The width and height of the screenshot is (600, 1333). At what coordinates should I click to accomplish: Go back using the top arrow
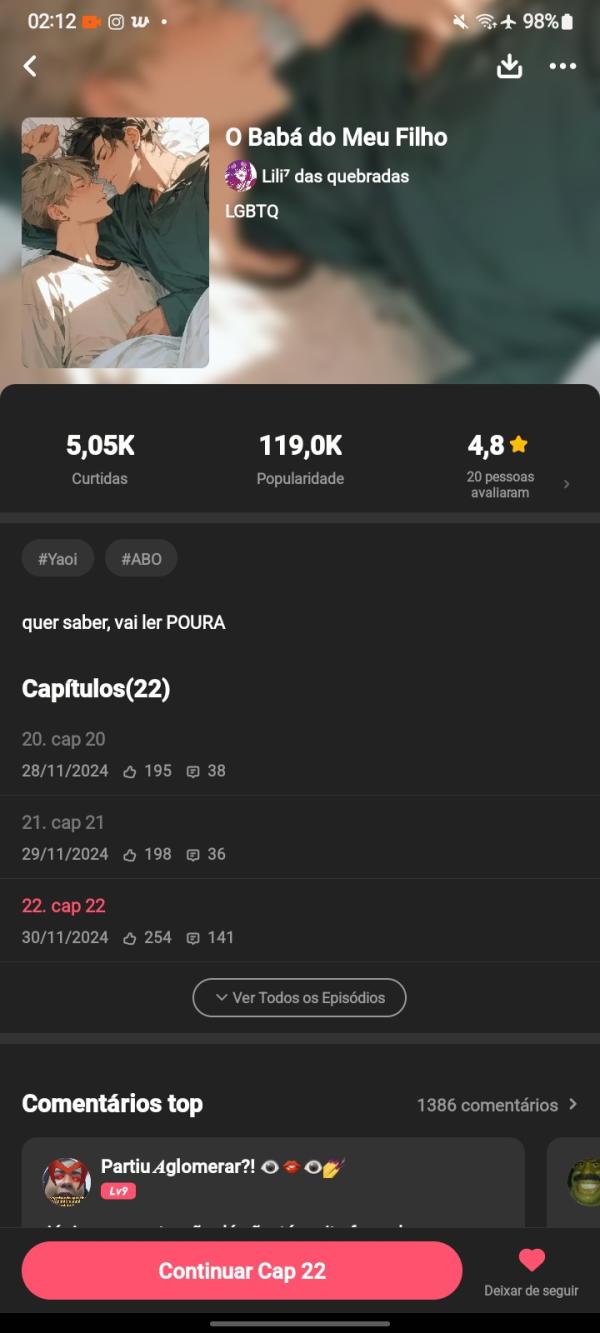coord(30,66)
